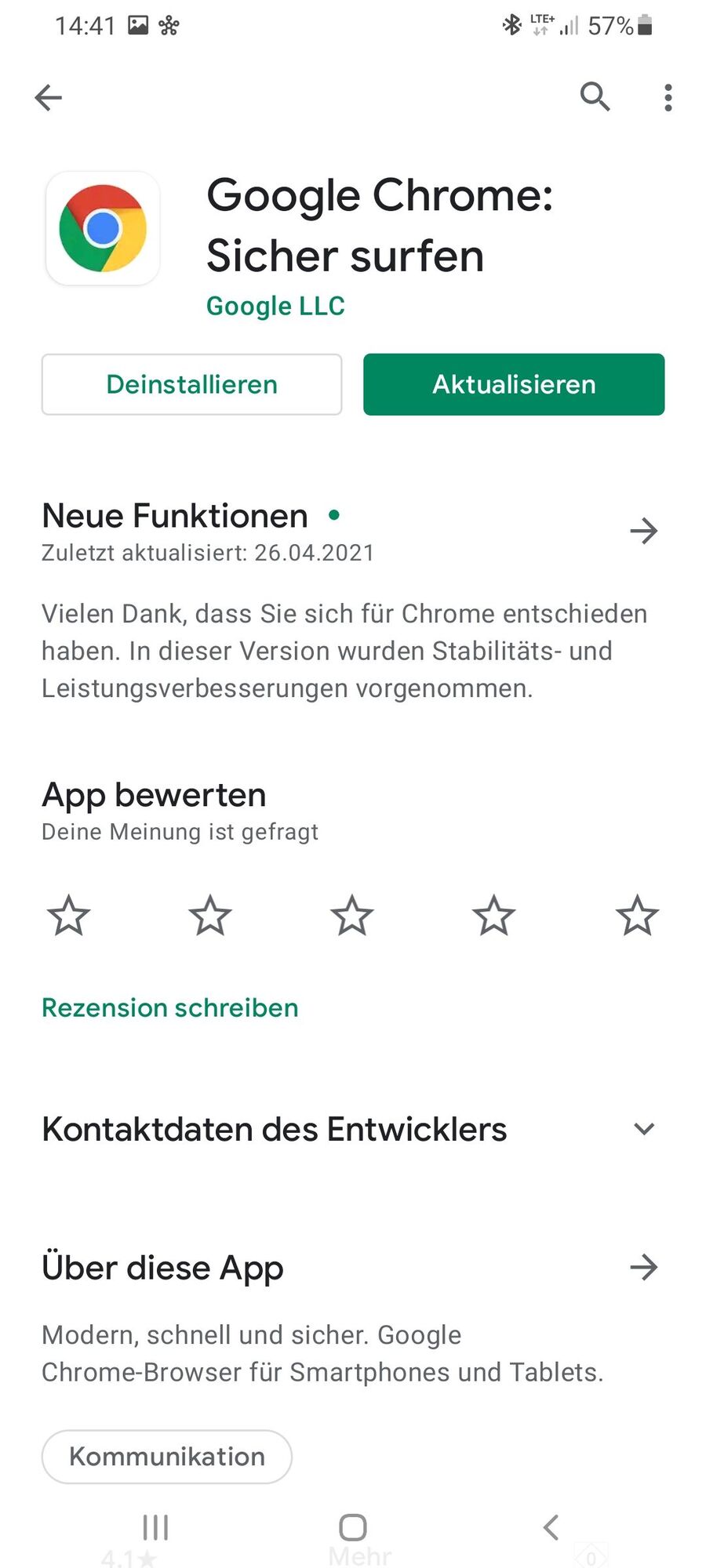Open the search magnifier icon
This screenshot has height=1568, width=706.
(x=595, y=97)
